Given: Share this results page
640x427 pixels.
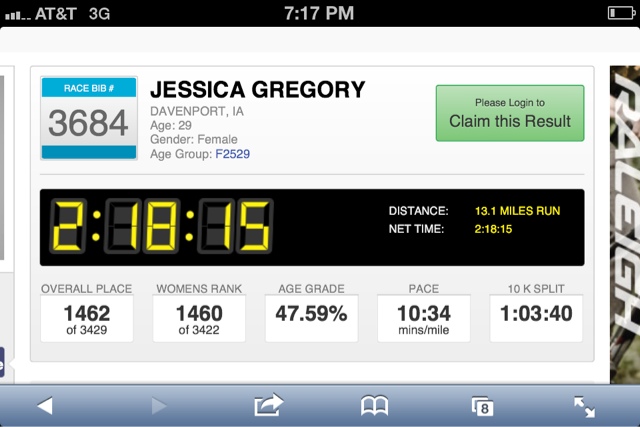Looking at the screenshot, I should coord(267,405).
